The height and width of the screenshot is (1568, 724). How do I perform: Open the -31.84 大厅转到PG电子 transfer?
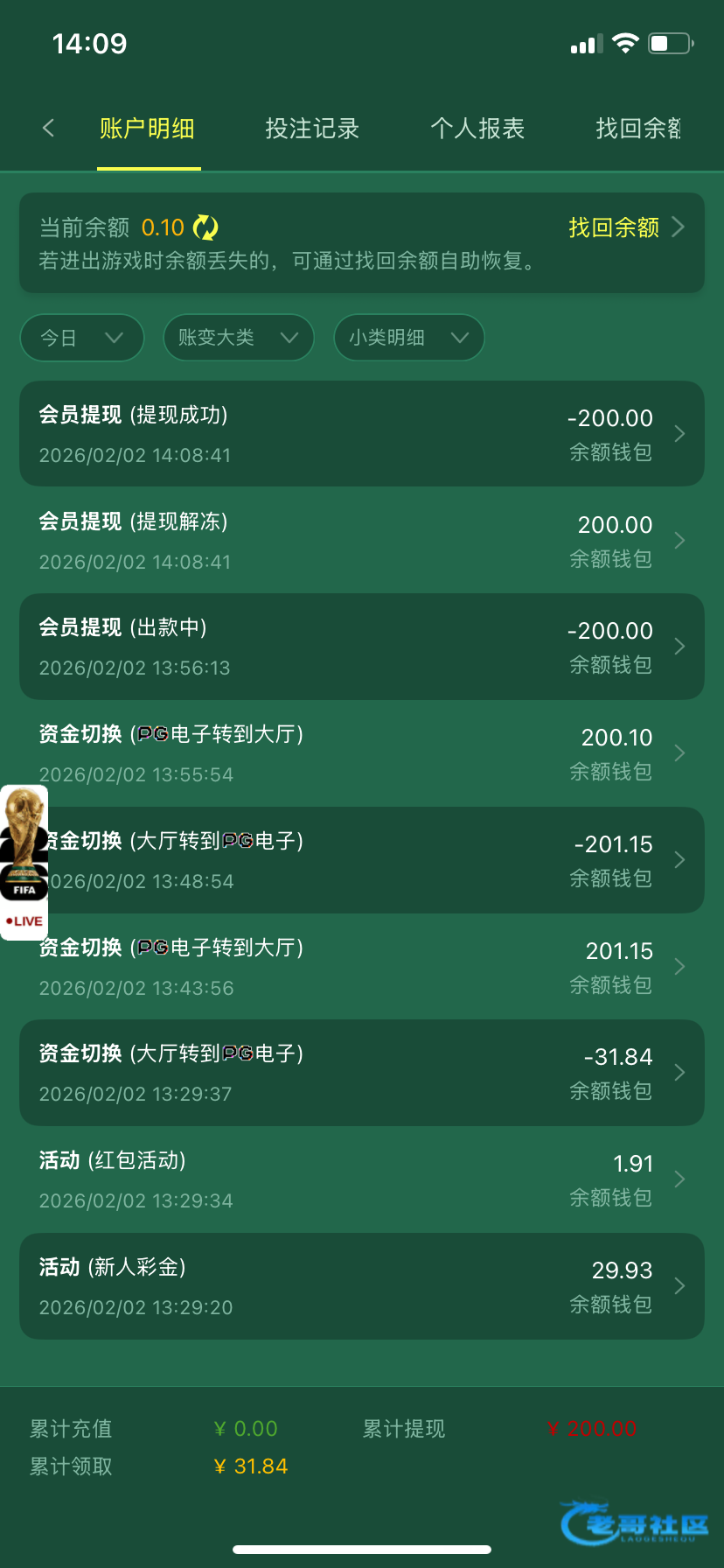point(362,1073)
